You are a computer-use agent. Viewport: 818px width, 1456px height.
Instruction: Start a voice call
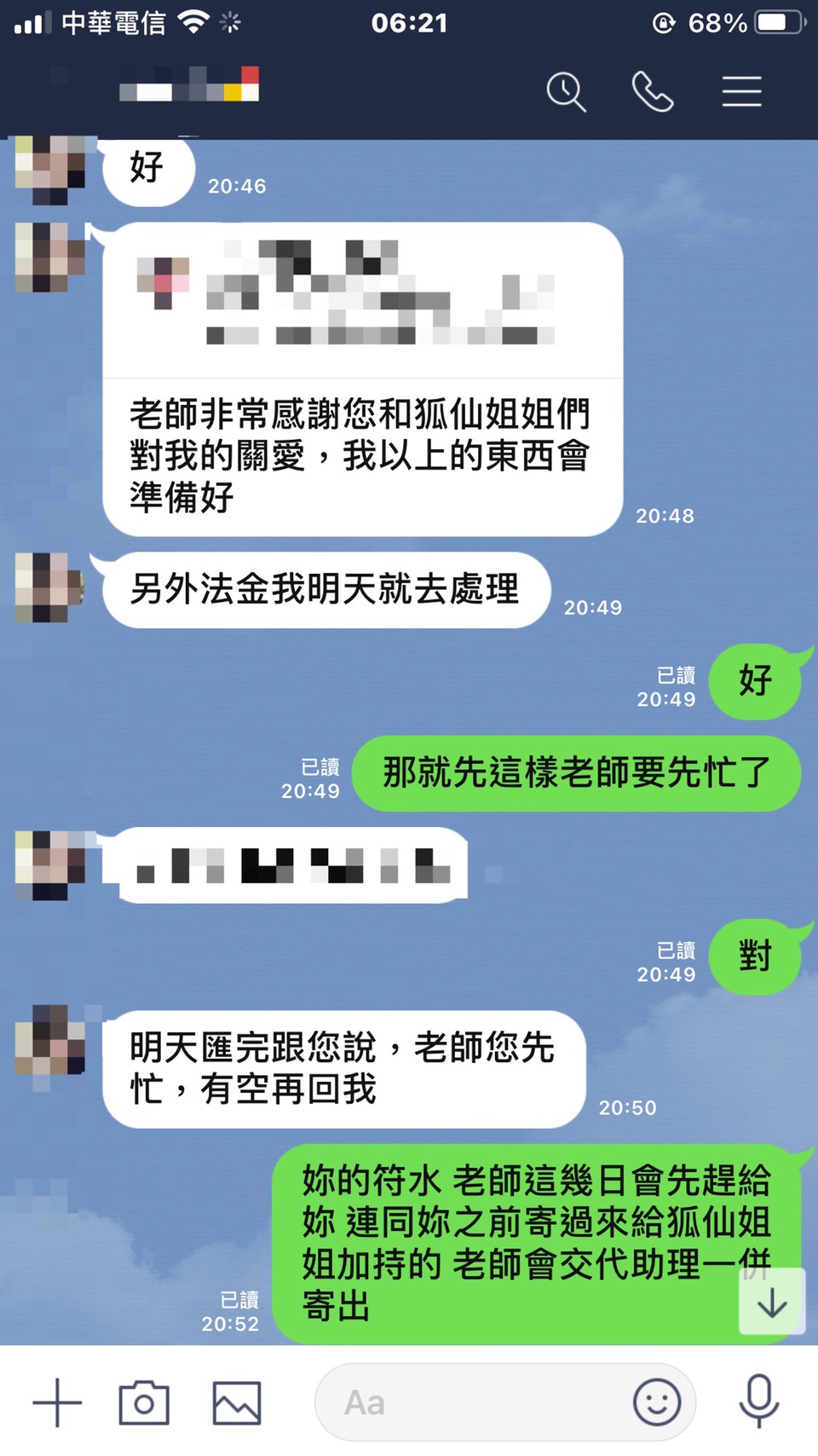tap(653, 92)
